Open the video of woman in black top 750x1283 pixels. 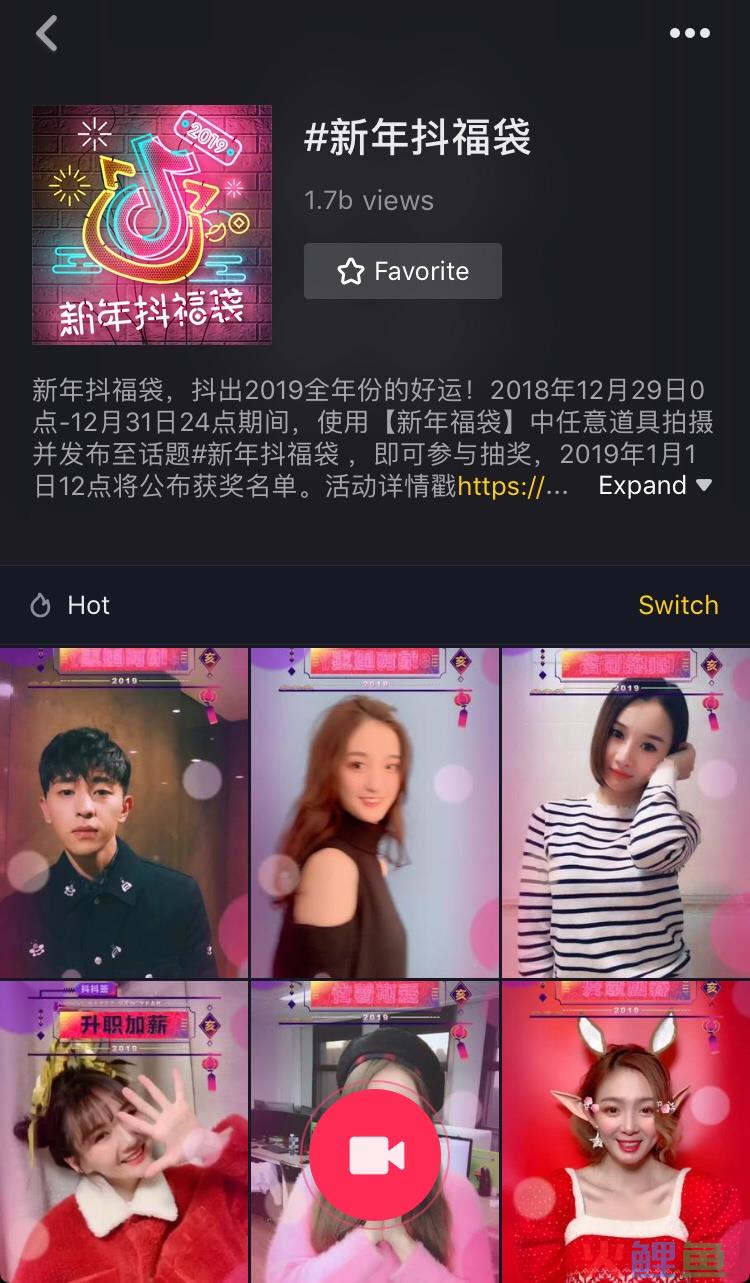tap(375, 812)
